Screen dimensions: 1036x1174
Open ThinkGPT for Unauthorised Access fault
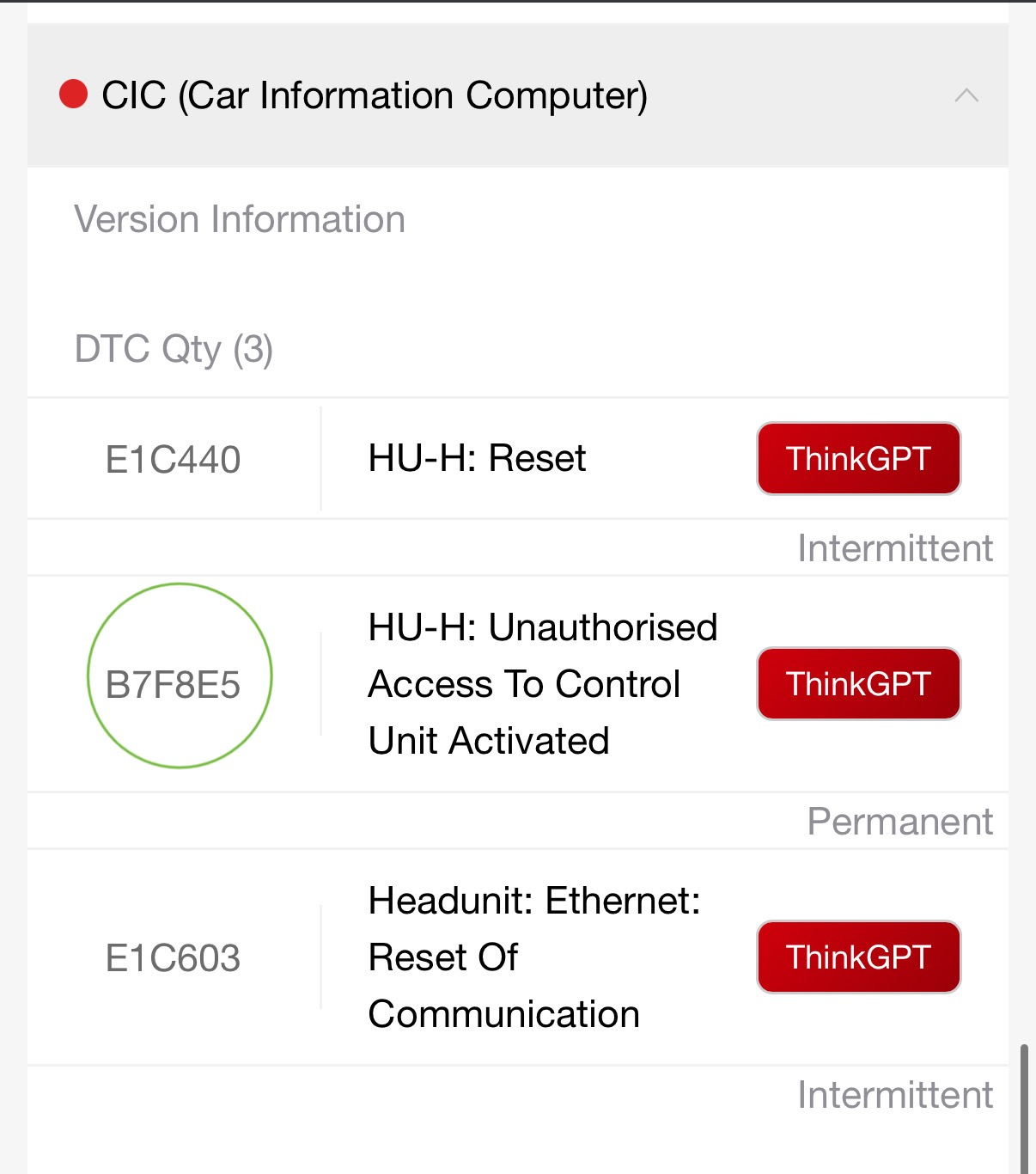point(858,684)
